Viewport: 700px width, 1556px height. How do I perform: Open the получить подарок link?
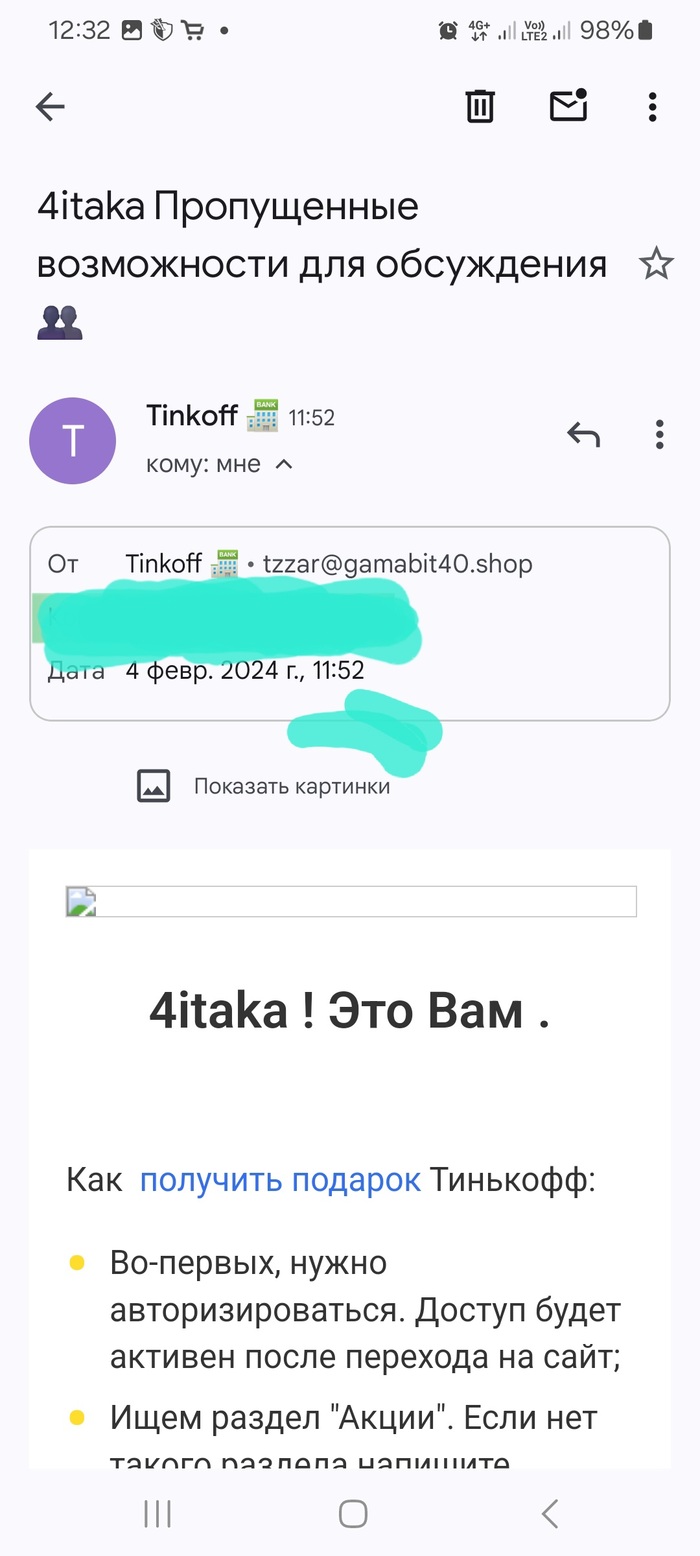tap(280, 1180)
